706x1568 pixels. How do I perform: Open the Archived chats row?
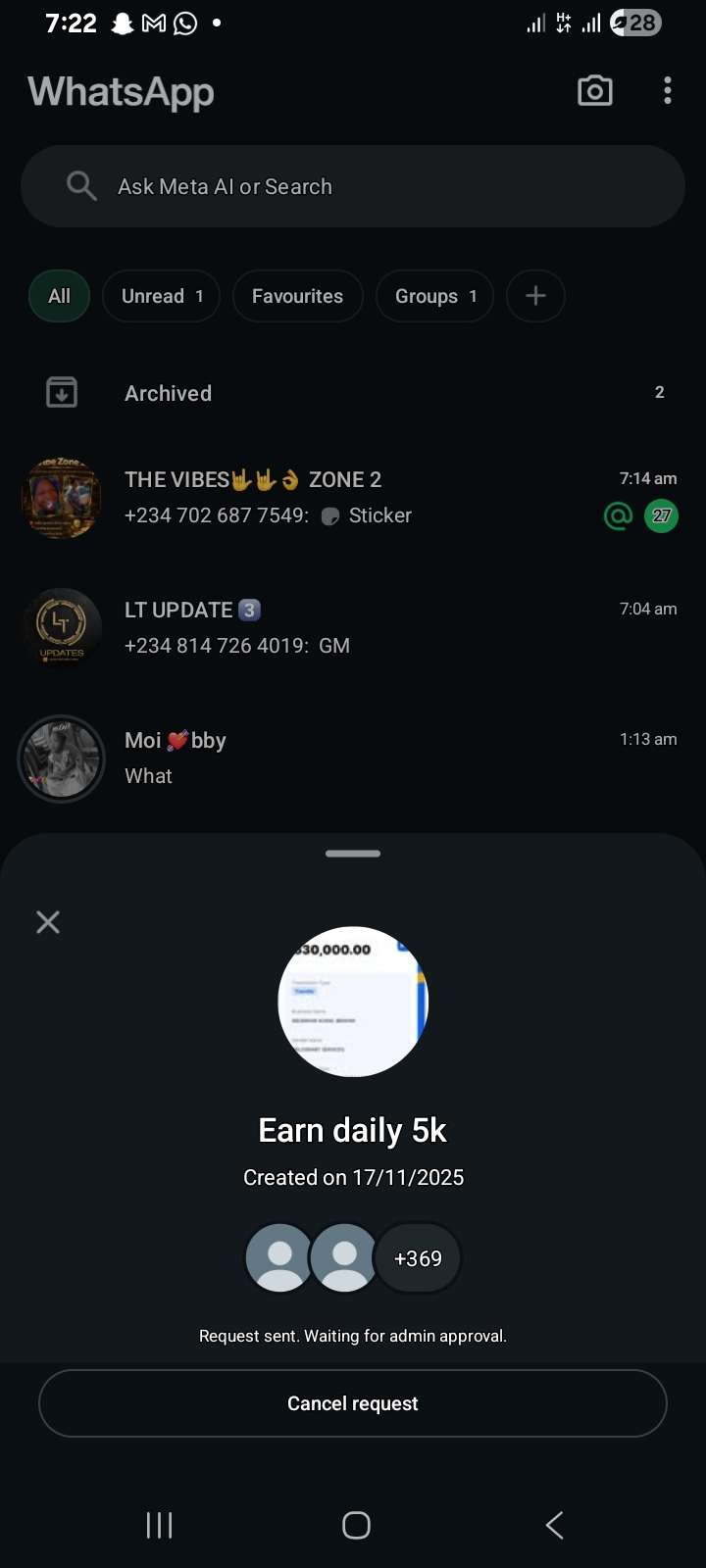point(353,393)
